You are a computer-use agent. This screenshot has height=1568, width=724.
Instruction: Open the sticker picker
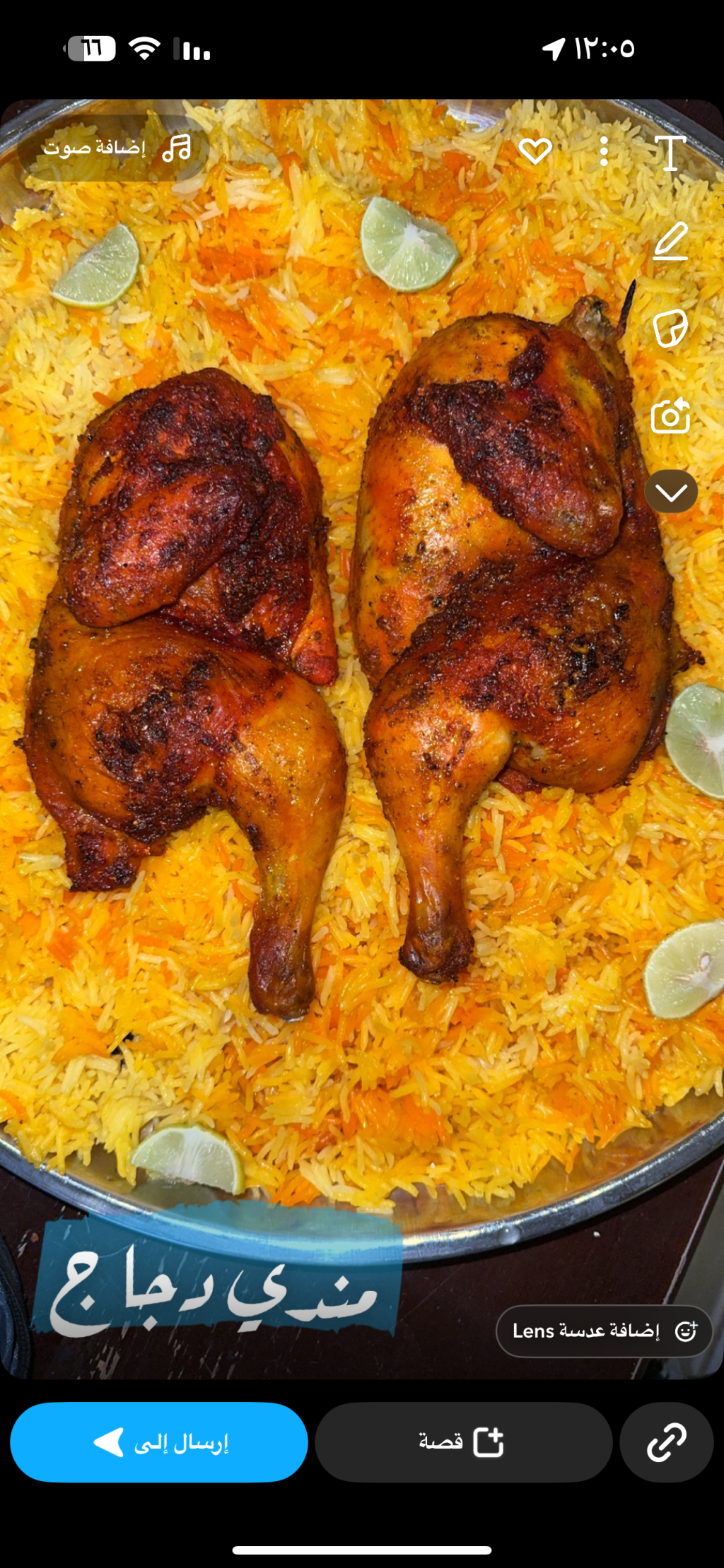(x=670, y=328)
